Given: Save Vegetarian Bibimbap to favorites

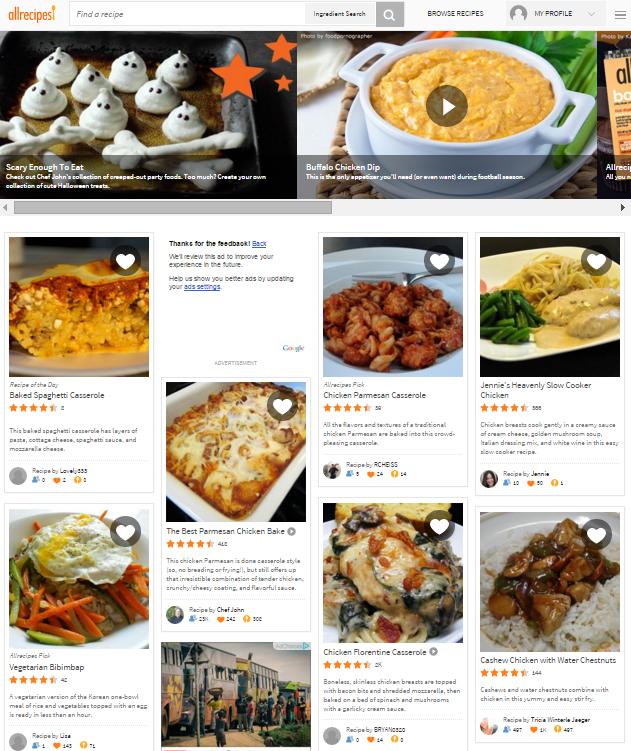Looking at the screenshot, I should [125, 531].
